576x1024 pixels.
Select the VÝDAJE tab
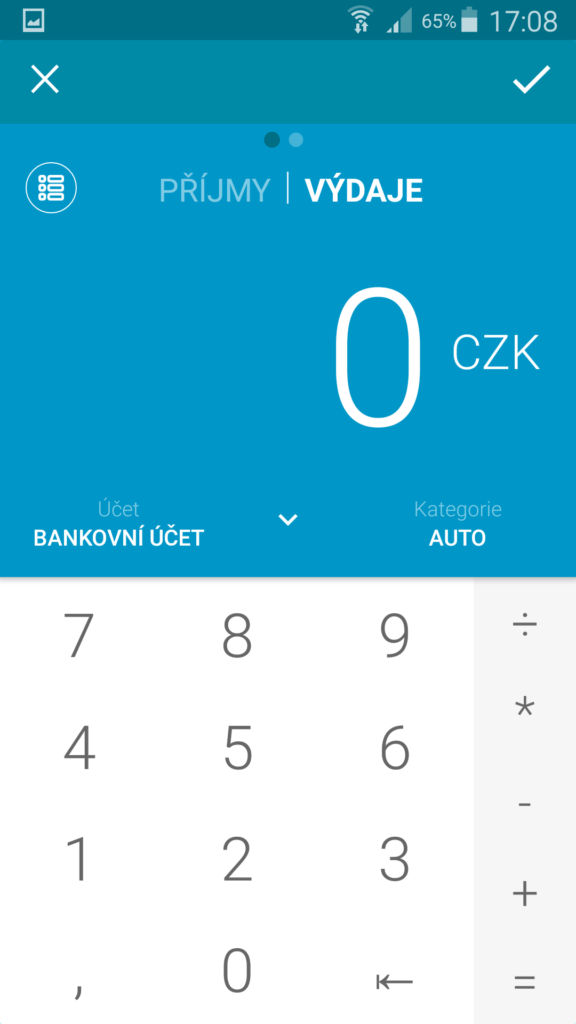click(364, 190)
